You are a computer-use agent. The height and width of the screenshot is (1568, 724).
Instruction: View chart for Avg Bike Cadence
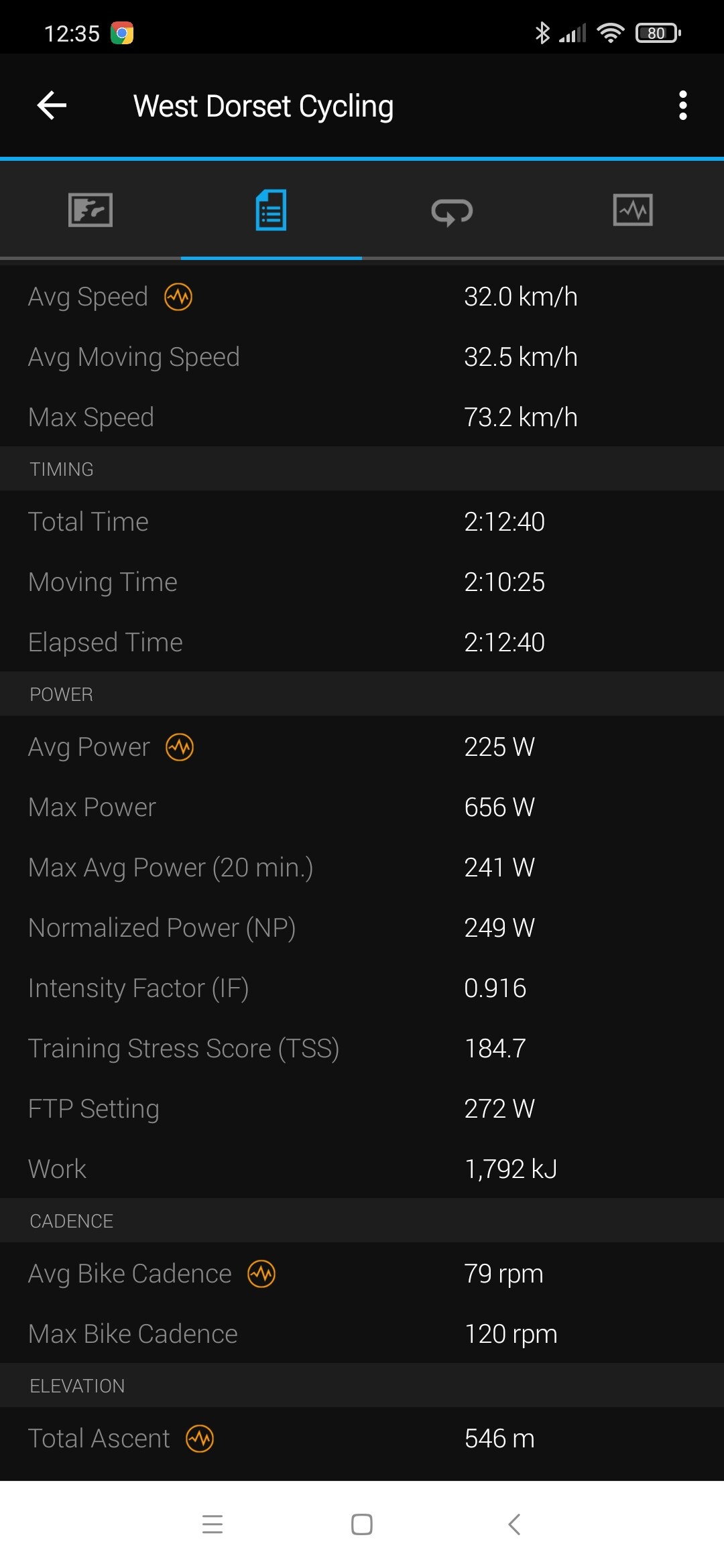(261, 1274)
